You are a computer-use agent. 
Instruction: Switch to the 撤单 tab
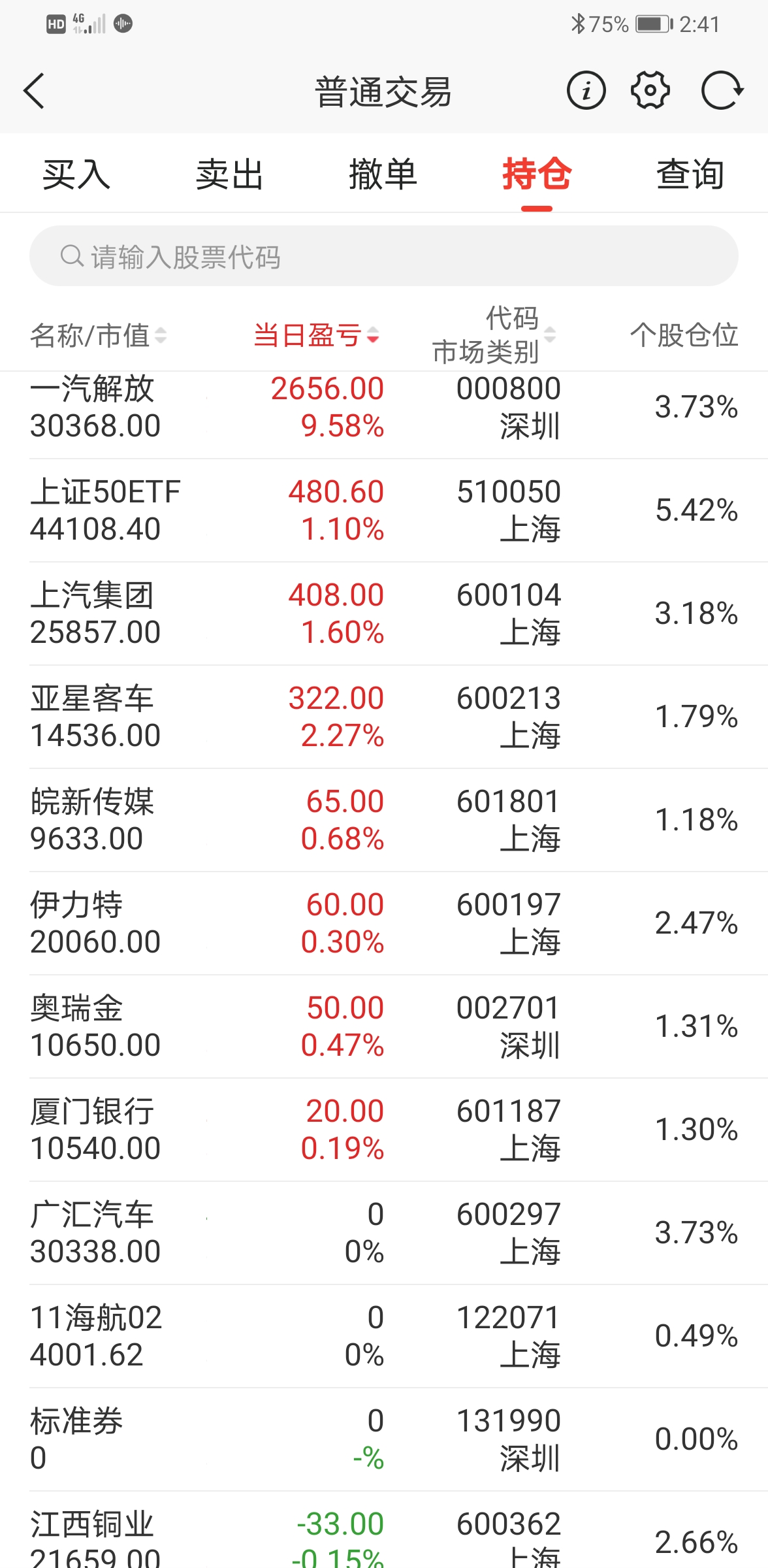(x=383, y=174)
